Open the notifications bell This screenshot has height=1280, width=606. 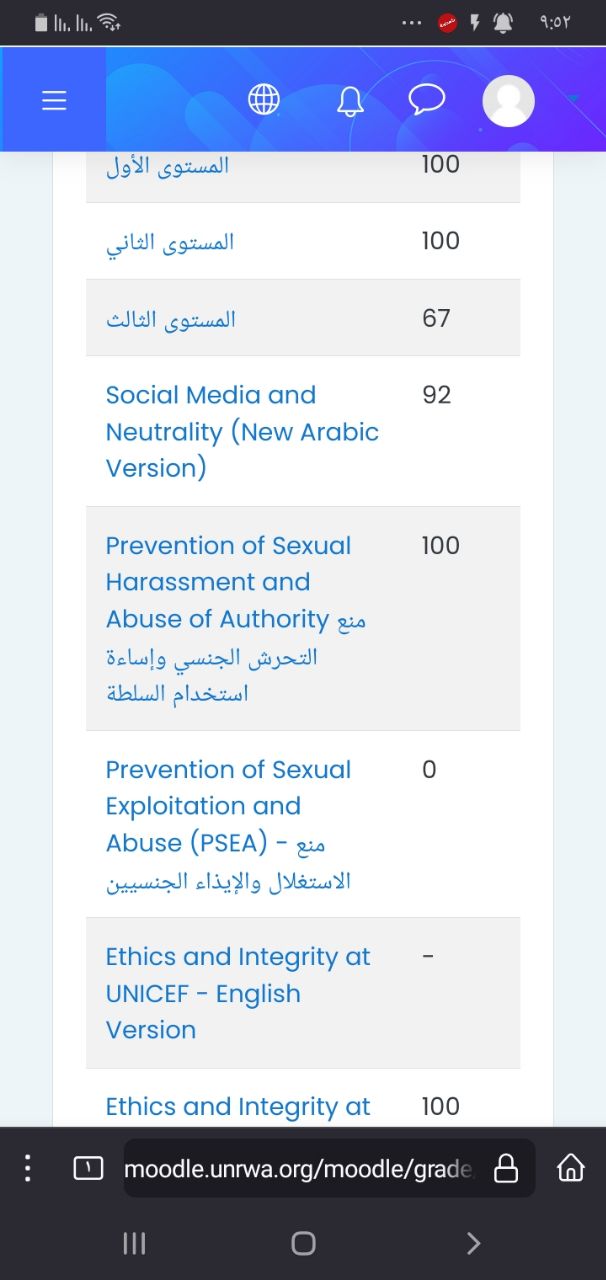tap(350, 101)
